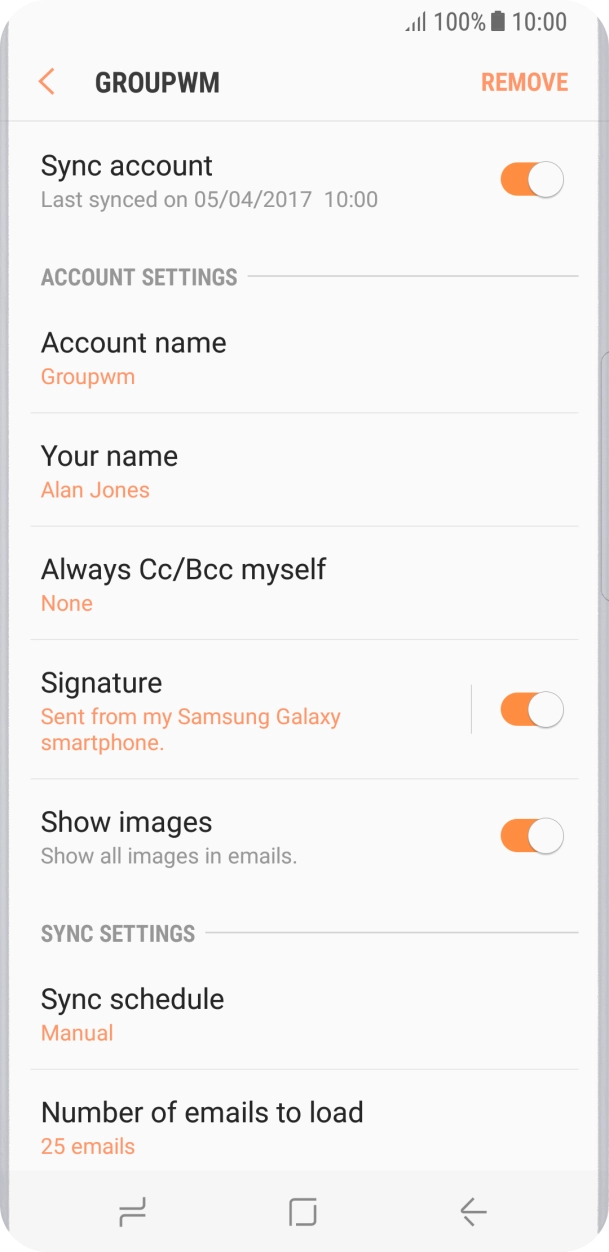Turn off the Signature switch
This screenshot has width=609, height=1252.
click(x=531, y=710)
